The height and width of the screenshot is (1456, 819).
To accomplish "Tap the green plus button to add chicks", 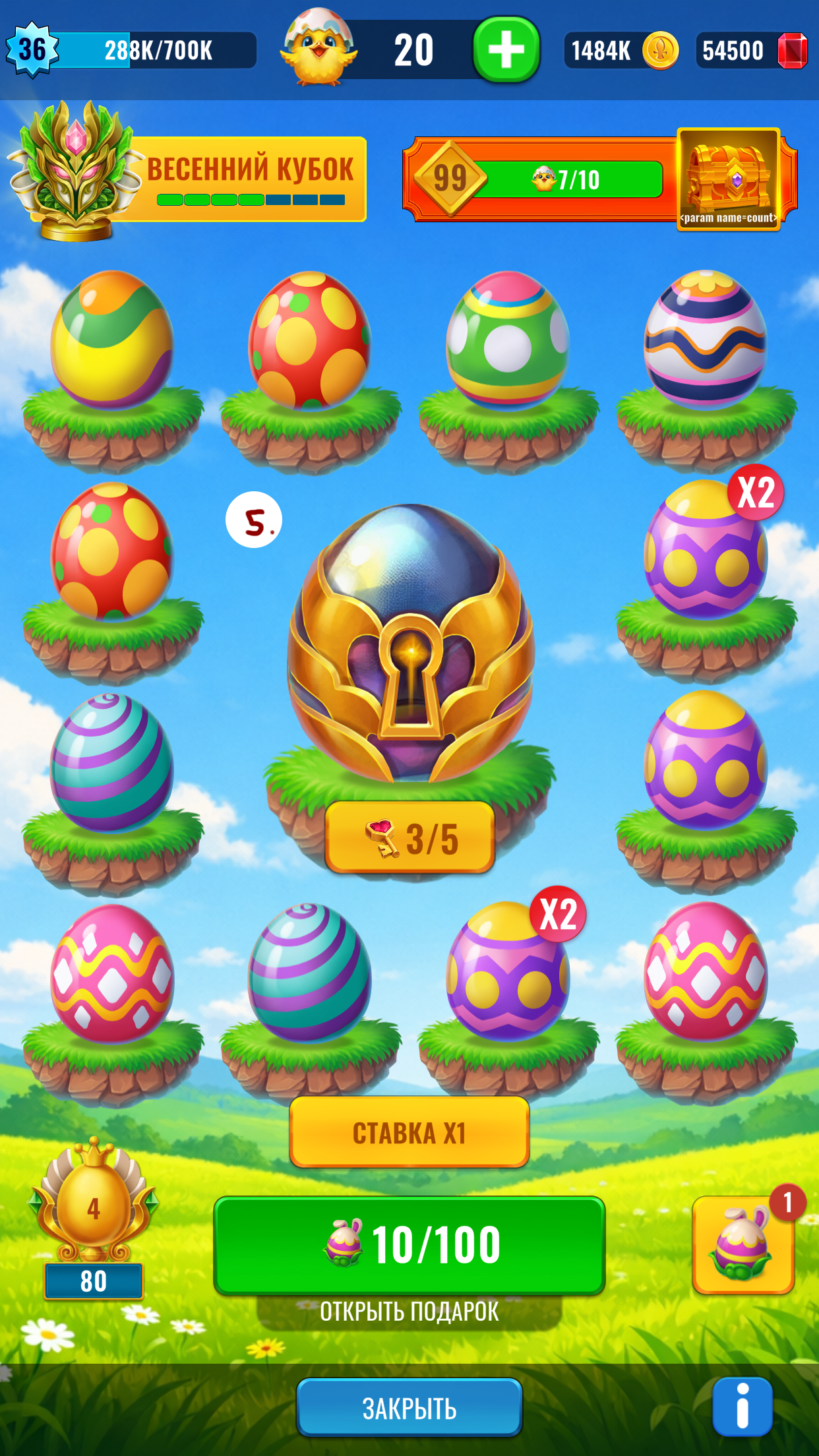I will click(x=506, y=50).
